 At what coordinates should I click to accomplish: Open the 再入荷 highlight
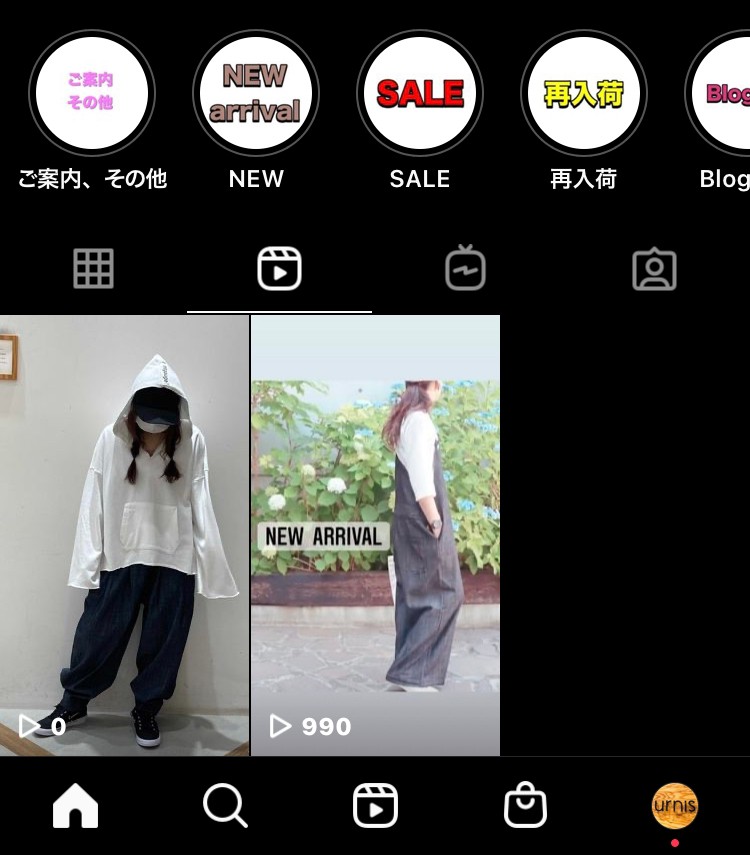pyautogui.click(x=584, y=93)
